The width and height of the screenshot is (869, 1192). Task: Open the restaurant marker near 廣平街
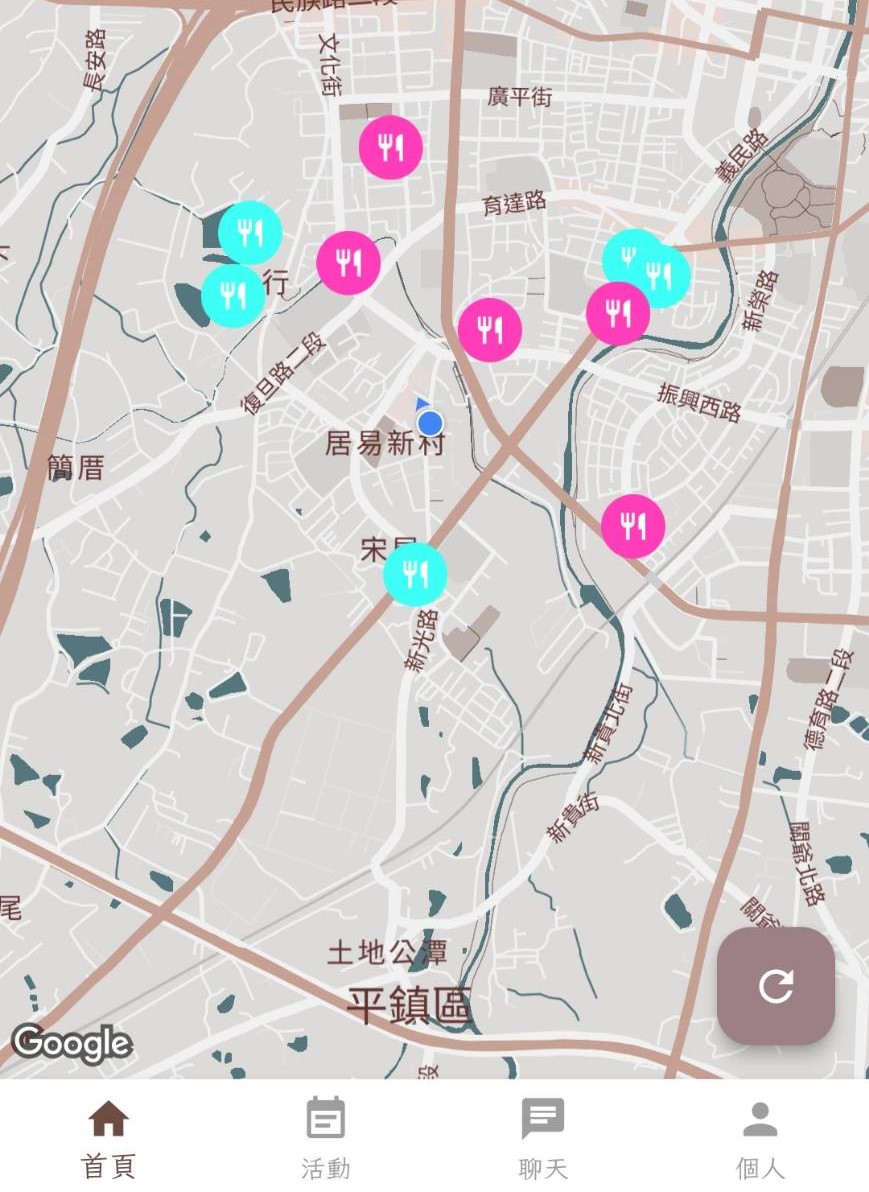coord(390,147)
